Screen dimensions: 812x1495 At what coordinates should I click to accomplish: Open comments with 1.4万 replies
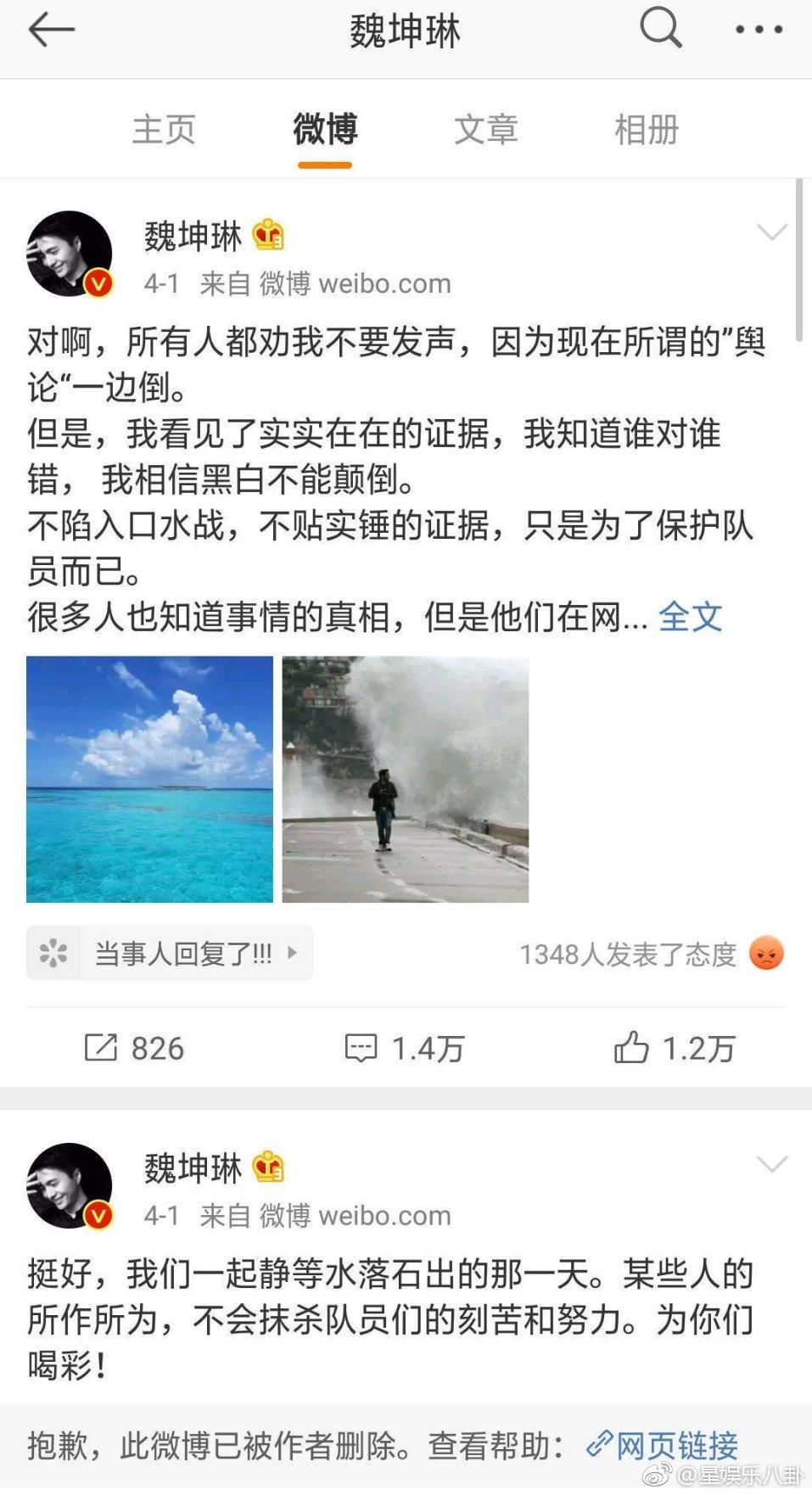(x=405, y=1049)
